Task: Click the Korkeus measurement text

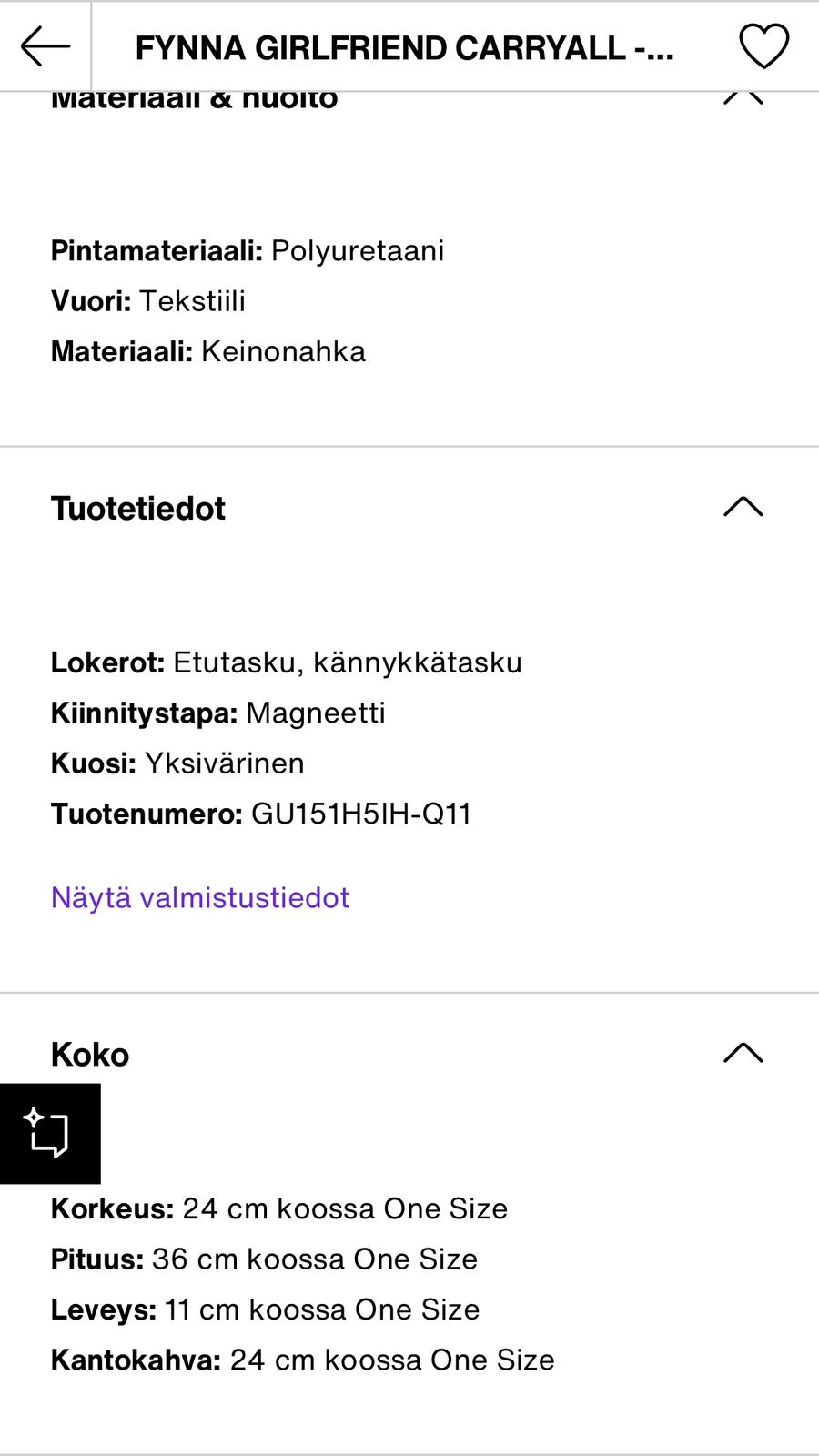Action: pos(278,1208)
